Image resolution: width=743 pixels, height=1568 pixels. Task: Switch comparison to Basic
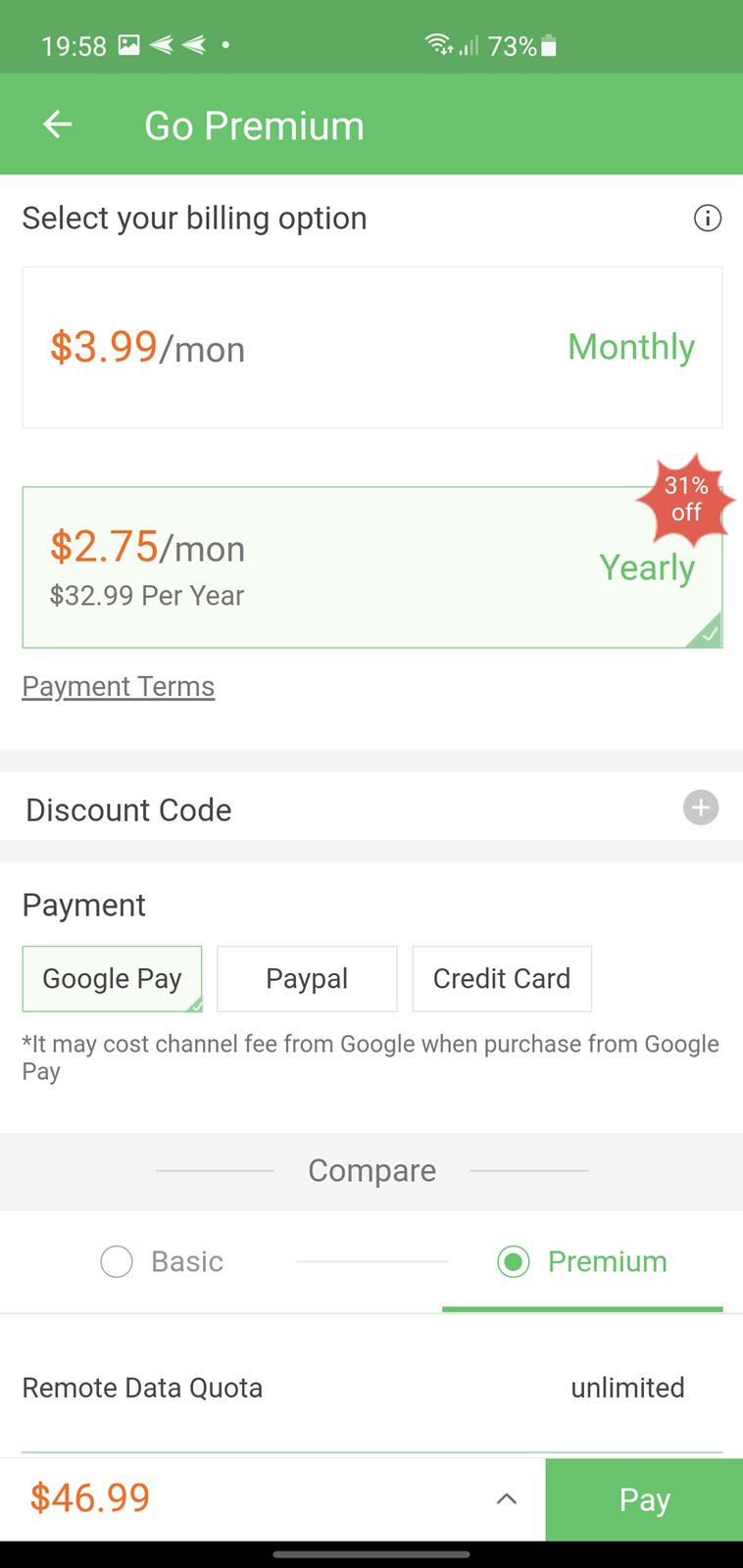[162, 1261]
